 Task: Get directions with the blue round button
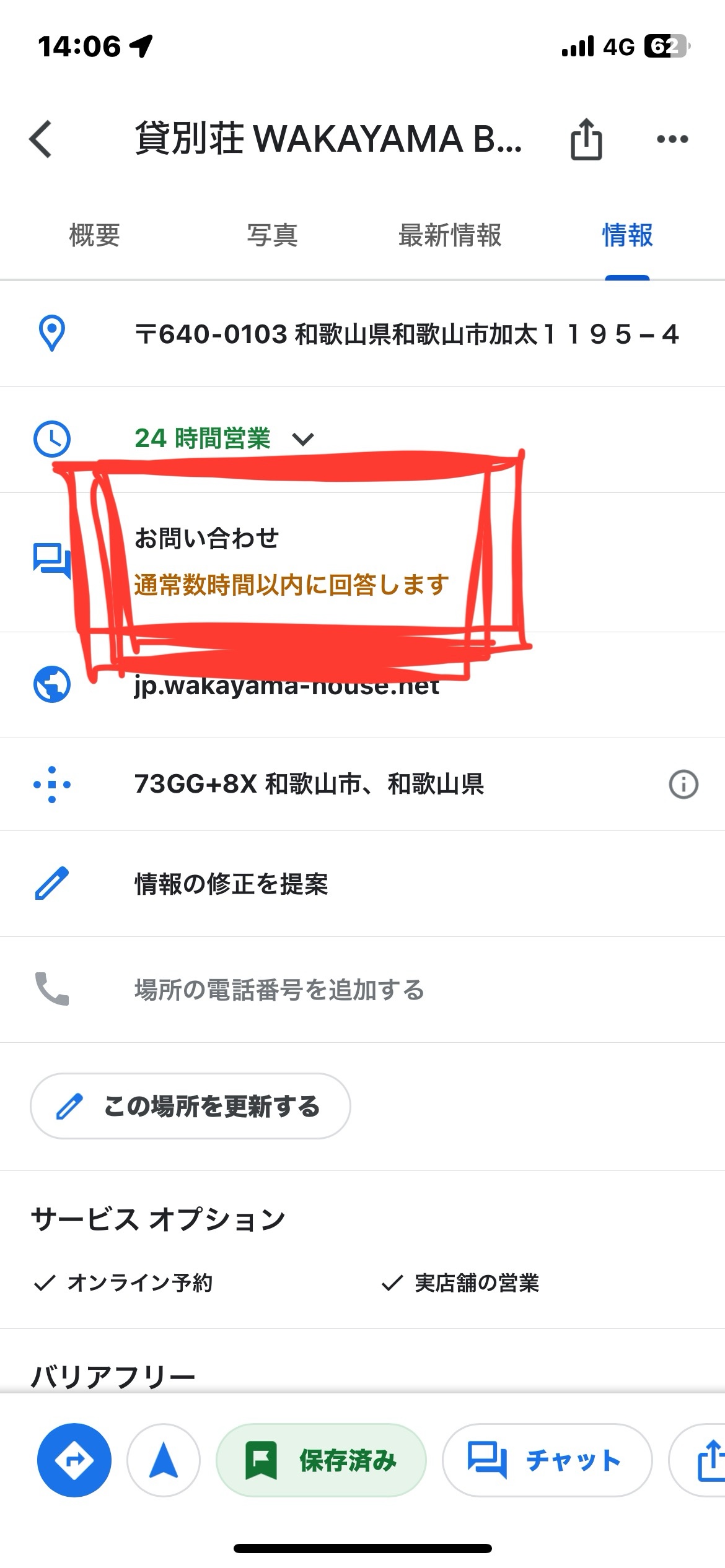(74, 1460)
